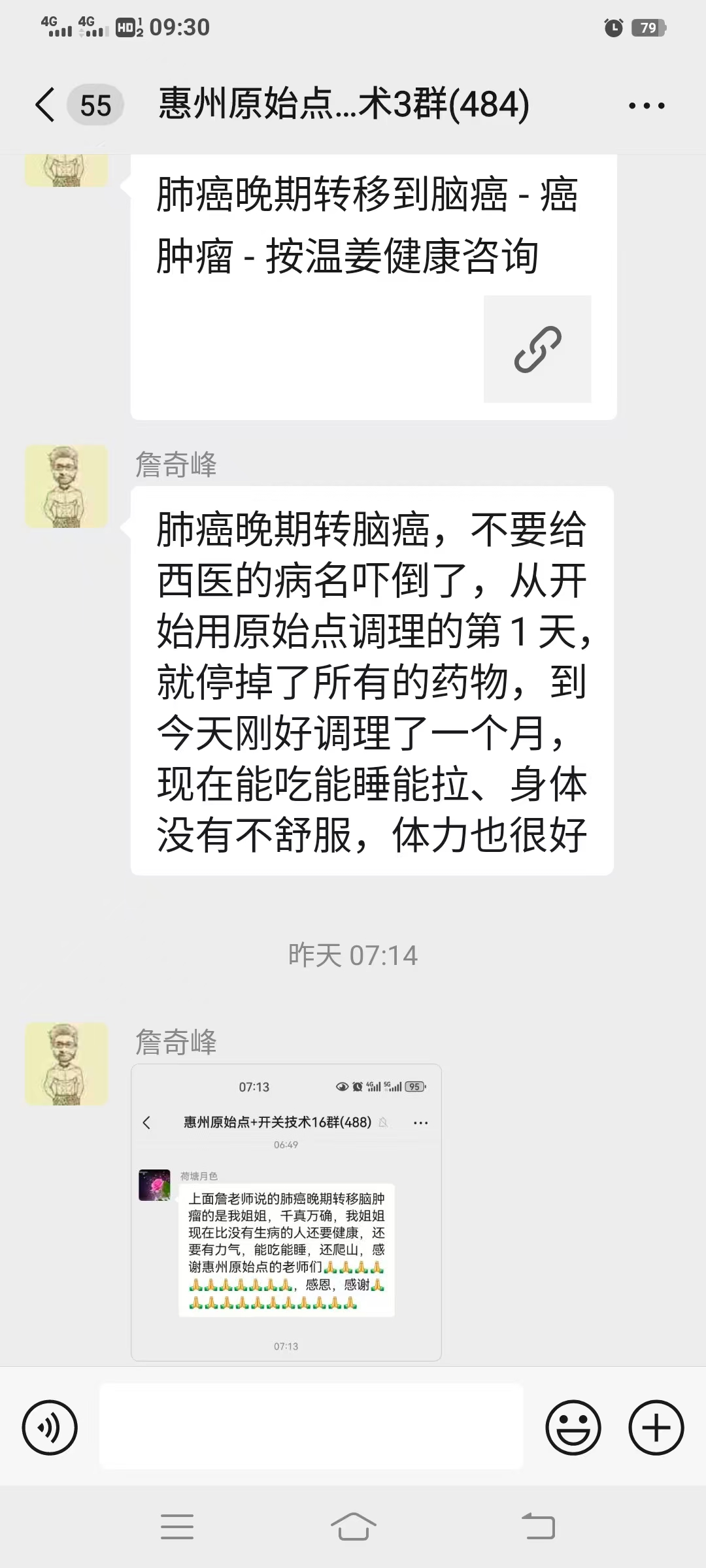
Task: Open the shared lung cancer article link
Action: (x=373, y=287)
